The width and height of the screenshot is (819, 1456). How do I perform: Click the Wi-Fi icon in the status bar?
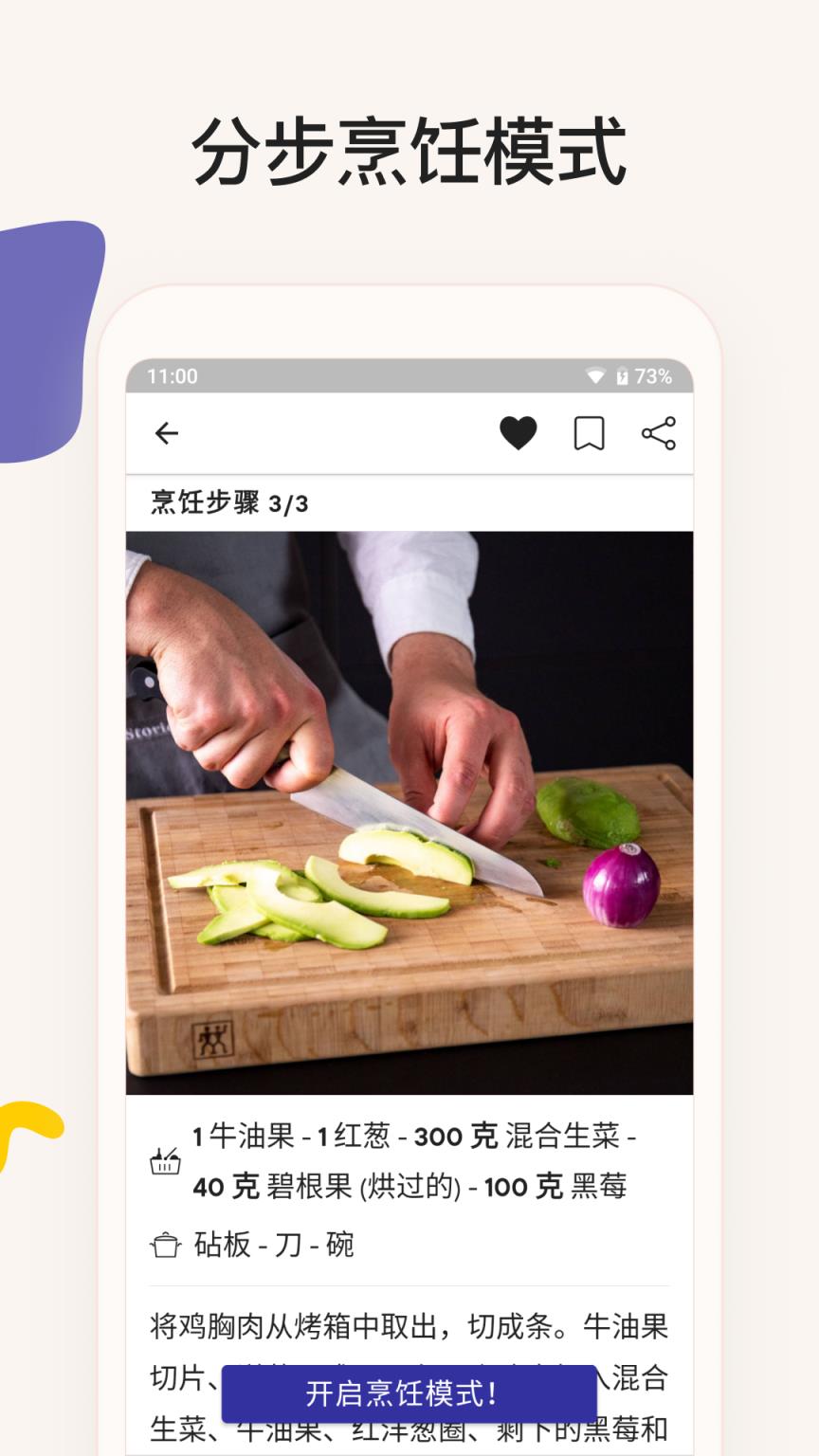(x=595, y=375)
